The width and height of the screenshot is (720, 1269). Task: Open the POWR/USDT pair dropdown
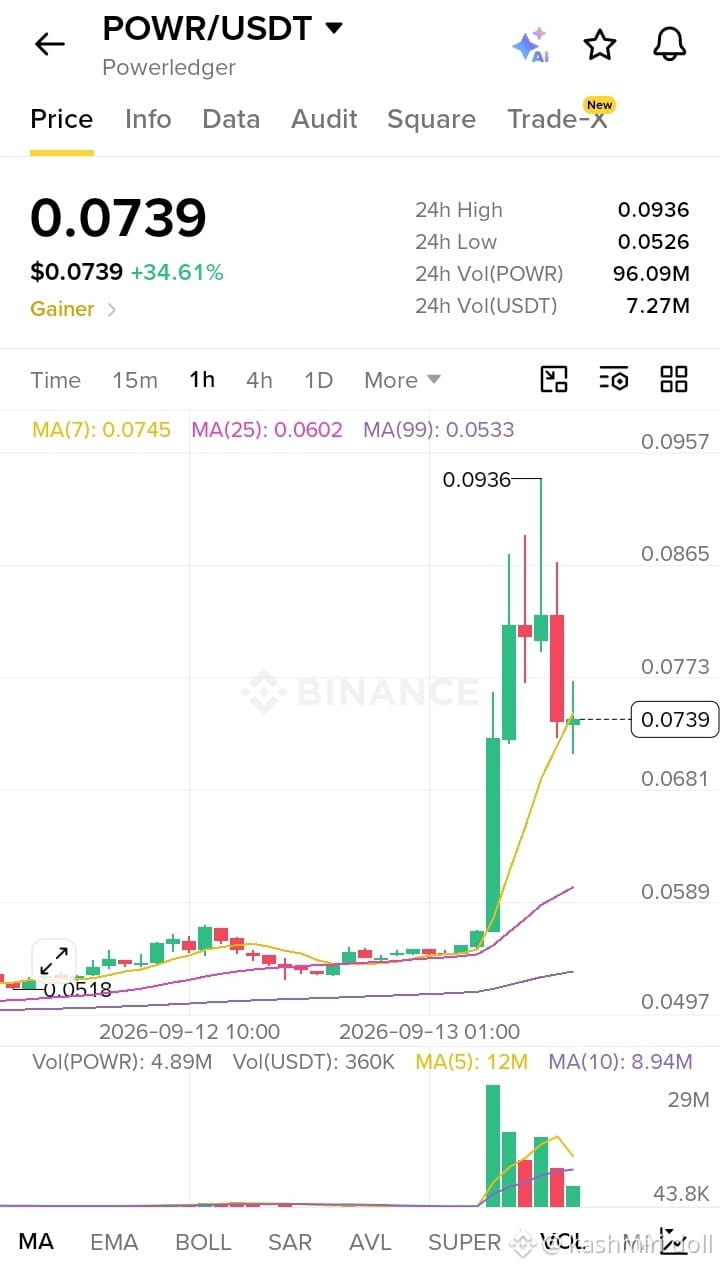tap(334, 28)
